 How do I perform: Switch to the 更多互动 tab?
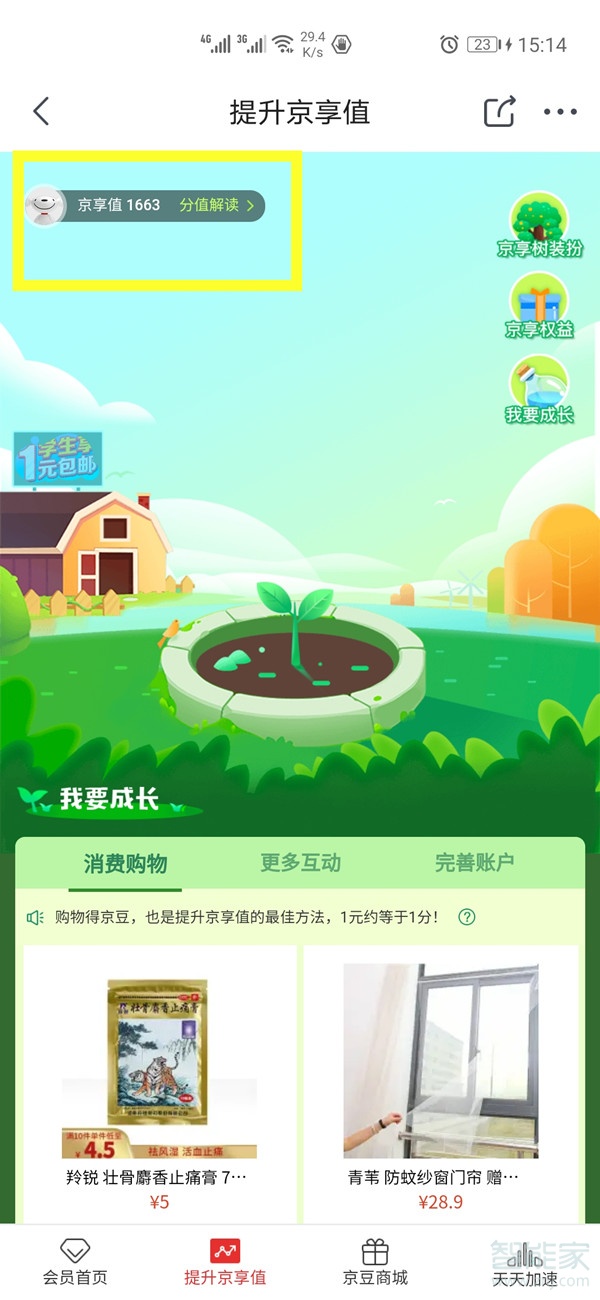click(300, 863)
